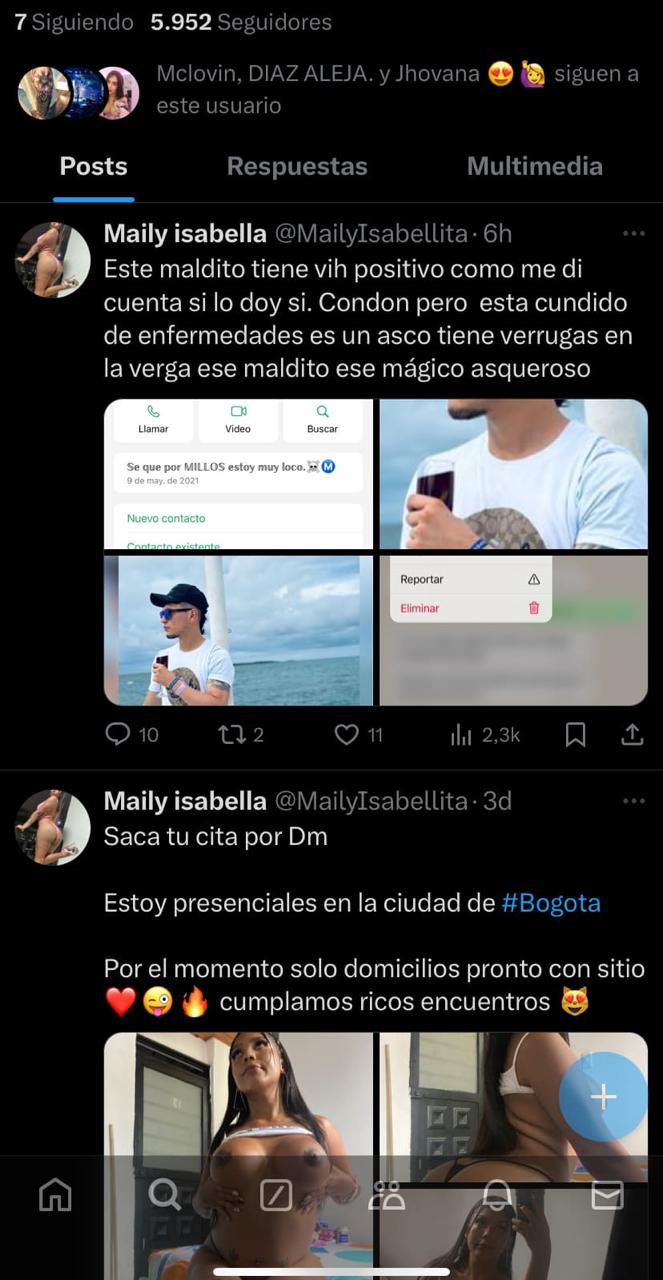Open direct messages envelope
663x1280 pixels.
tap(607, 1194)
